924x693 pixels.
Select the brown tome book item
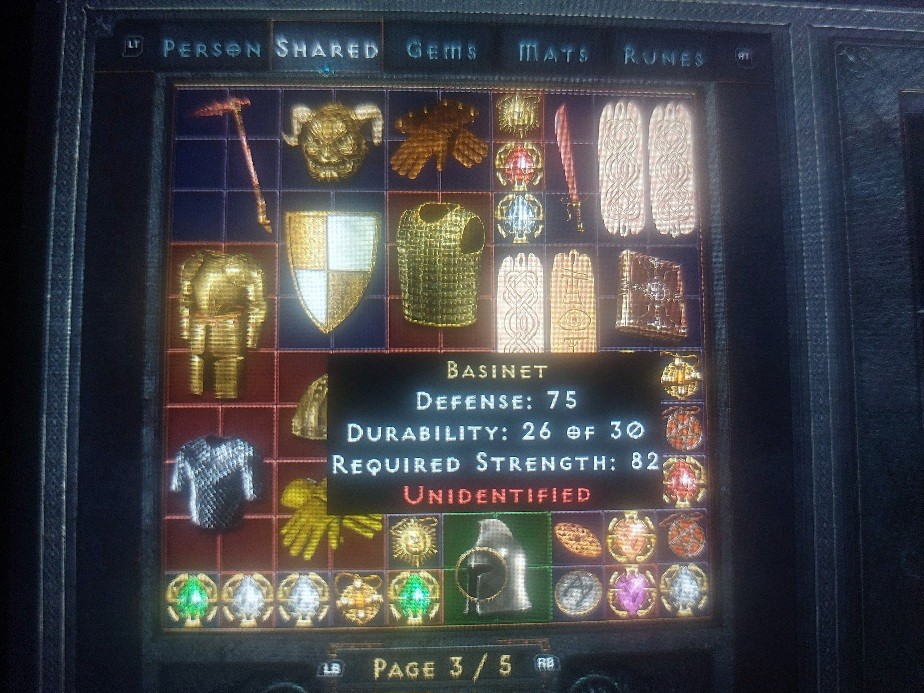(651, 296)
